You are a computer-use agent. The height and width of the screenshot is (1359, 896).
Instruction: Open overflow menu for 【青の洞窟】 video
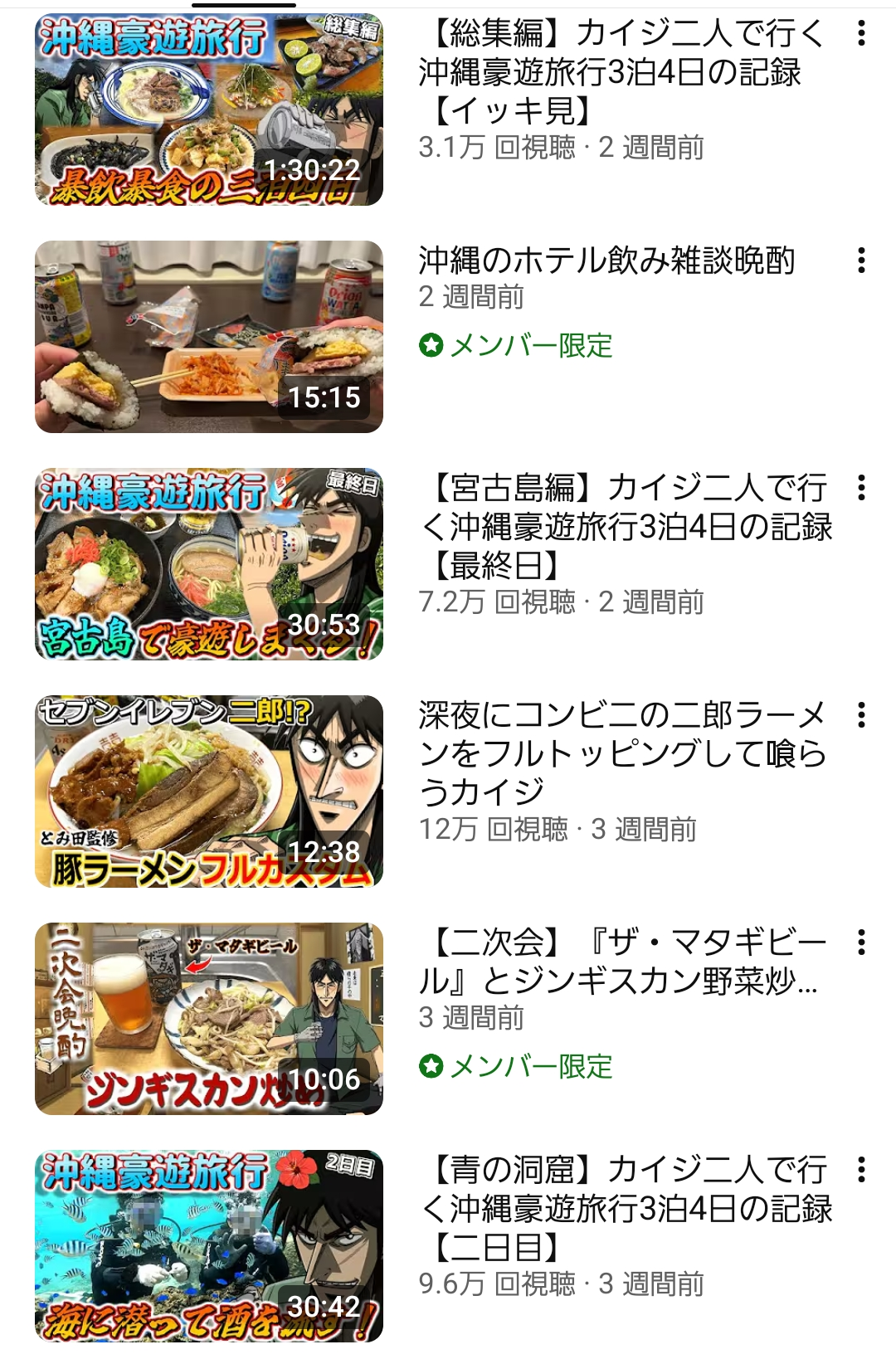(x=862, y=1170)
